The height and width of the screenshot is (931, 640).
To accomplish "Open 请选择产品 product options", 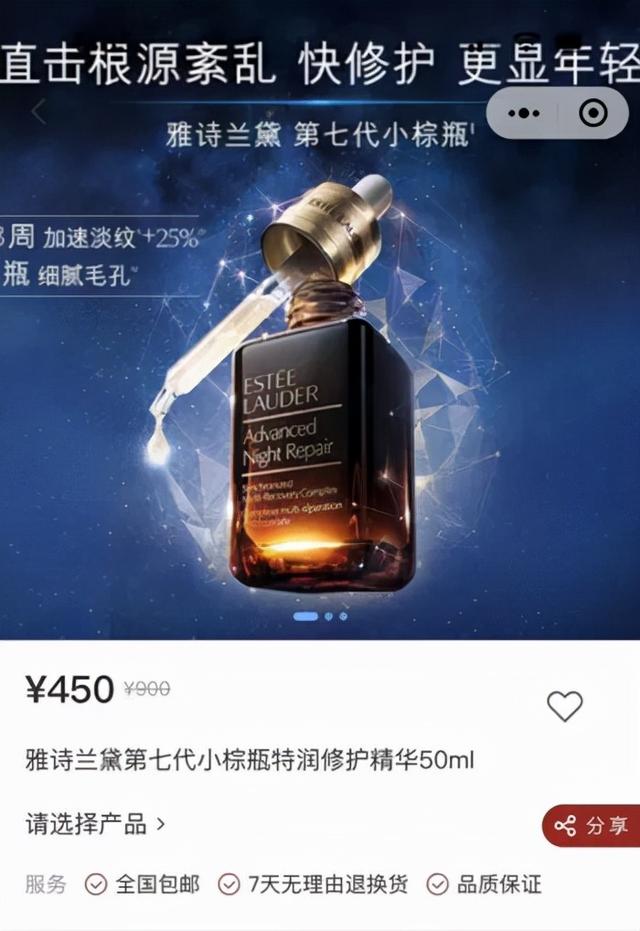I will (x=96, y=824).
